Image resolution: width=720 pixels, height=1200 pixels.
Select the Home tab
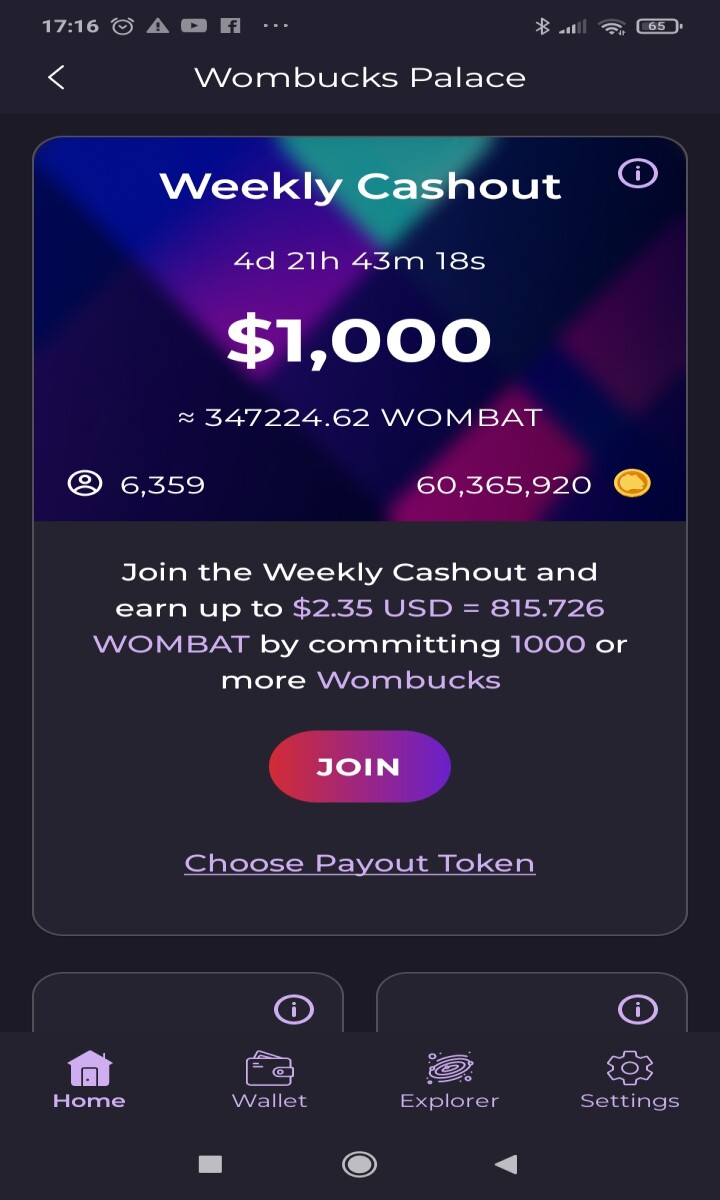[x=89, y=1080]
